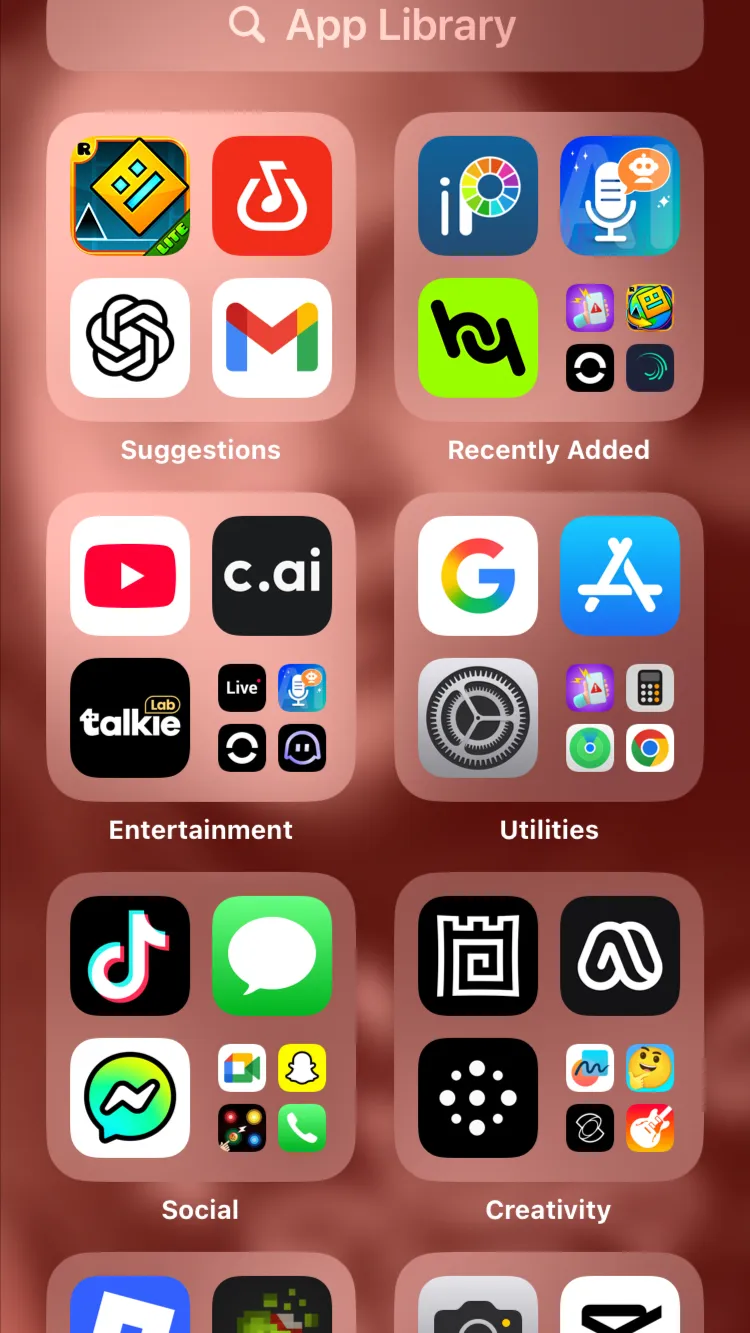Viewport: 750px width, 1333px height.
Task: Open the Settings app
Action: click(478, 718)
